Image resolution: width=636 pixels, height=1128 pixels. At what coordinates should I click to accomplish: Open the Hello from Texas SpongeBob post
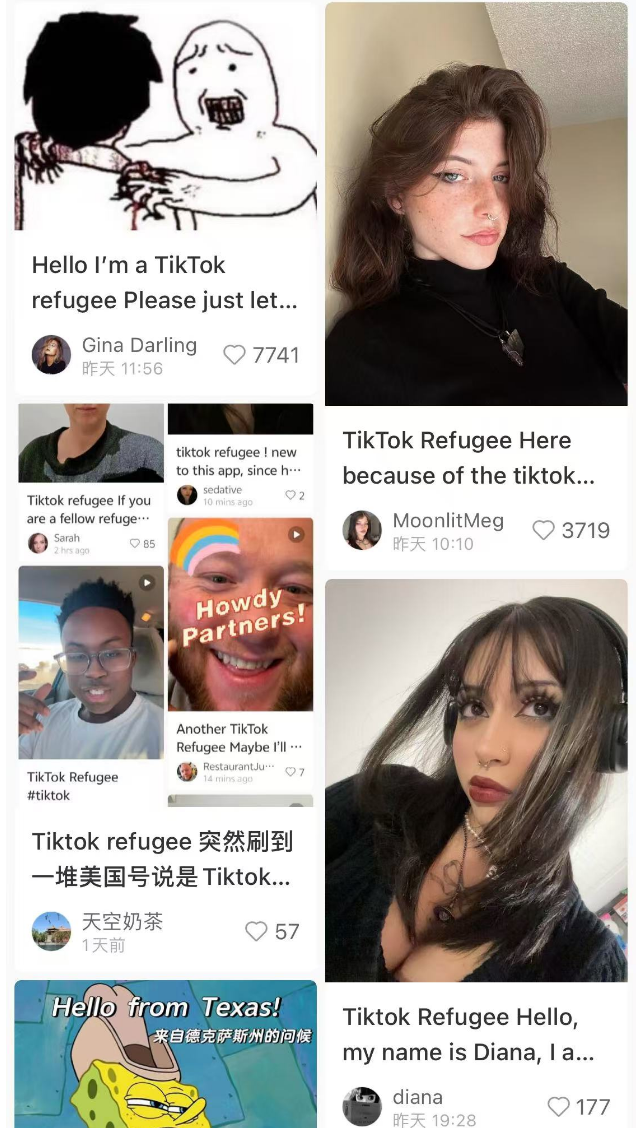coord(165,1054)
